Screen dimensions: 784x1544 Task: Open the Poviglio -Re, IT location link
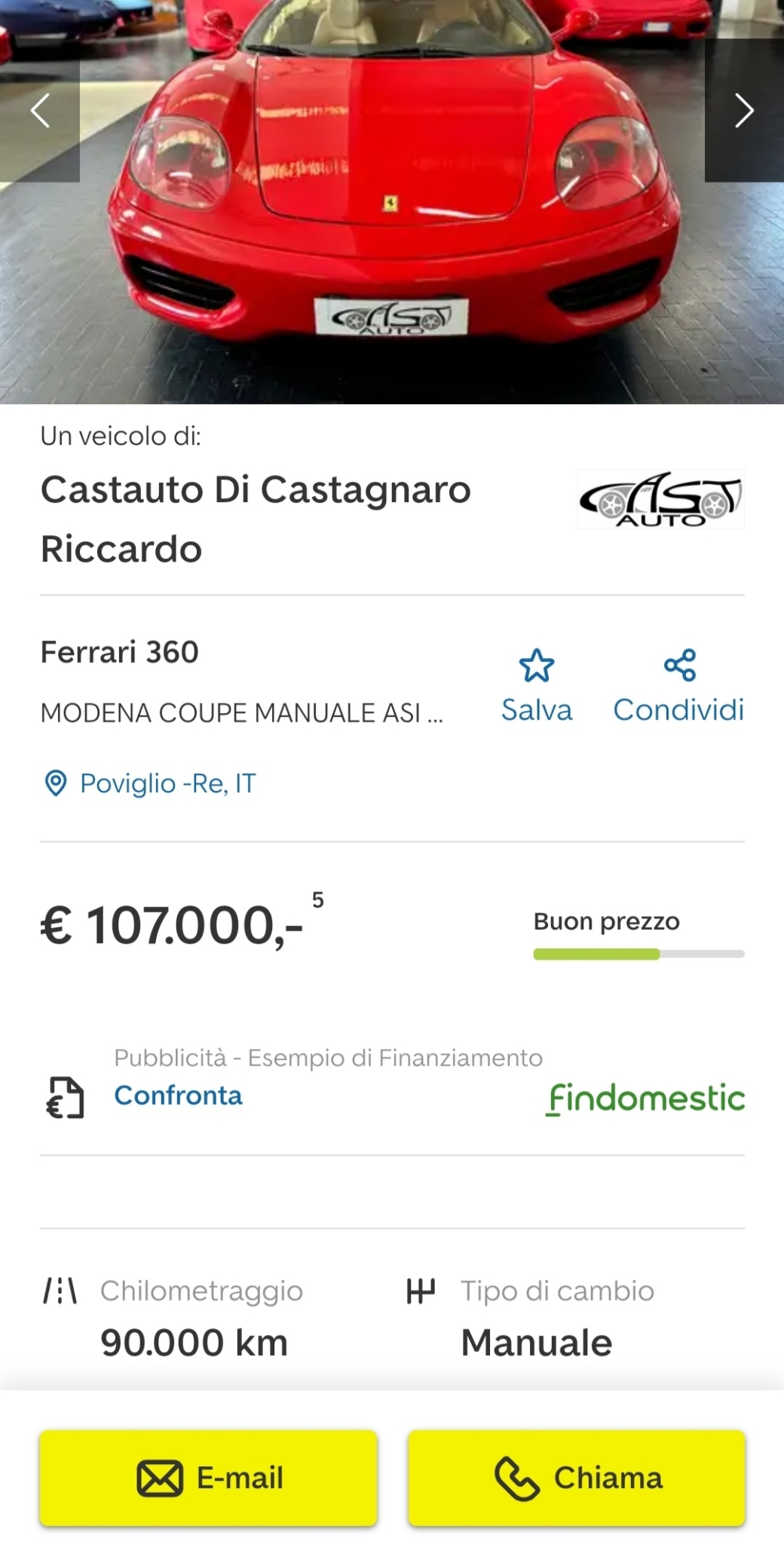tap(149, 783)
